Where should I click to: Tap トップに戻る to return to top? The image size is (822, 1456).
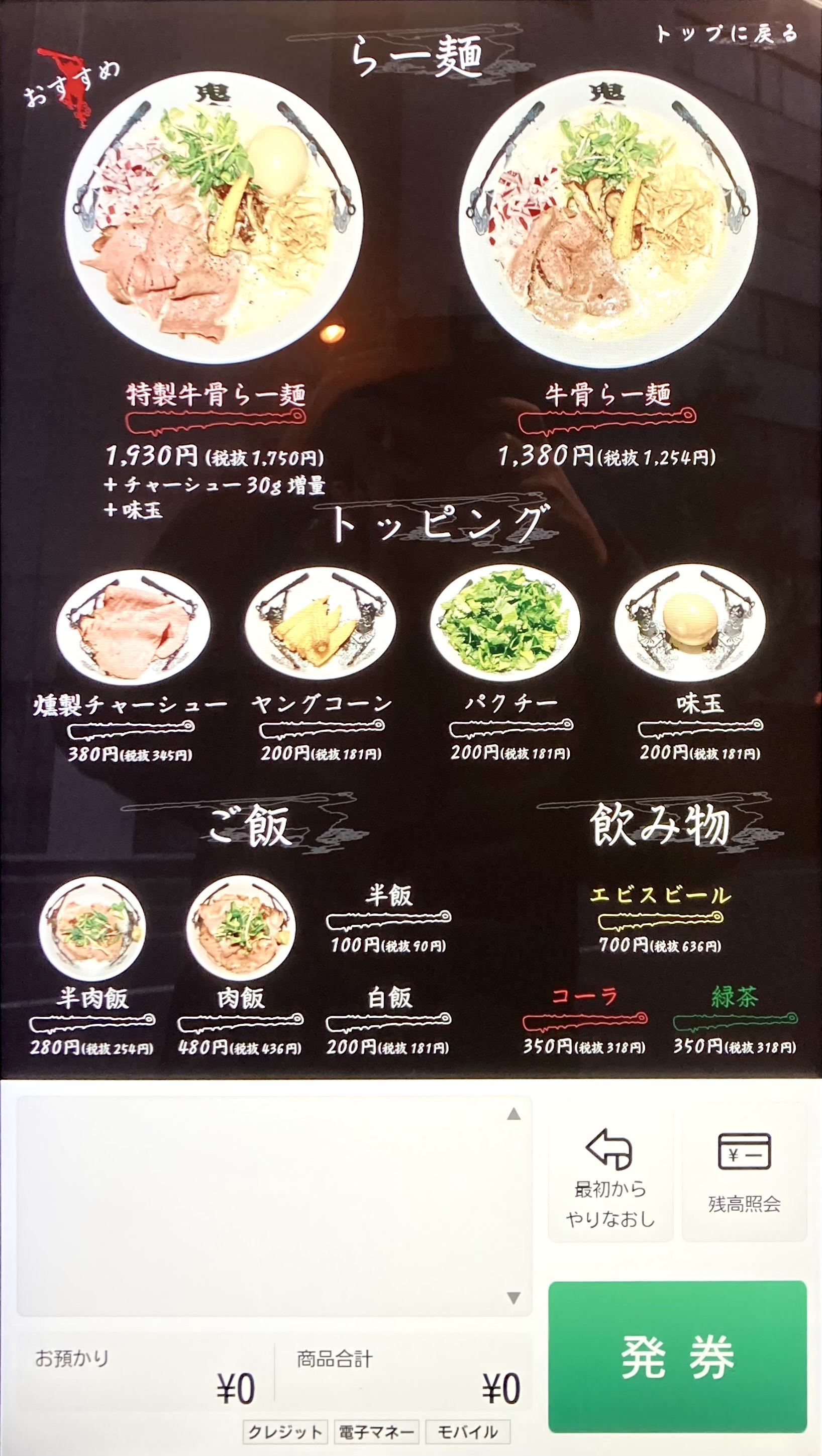726,34
